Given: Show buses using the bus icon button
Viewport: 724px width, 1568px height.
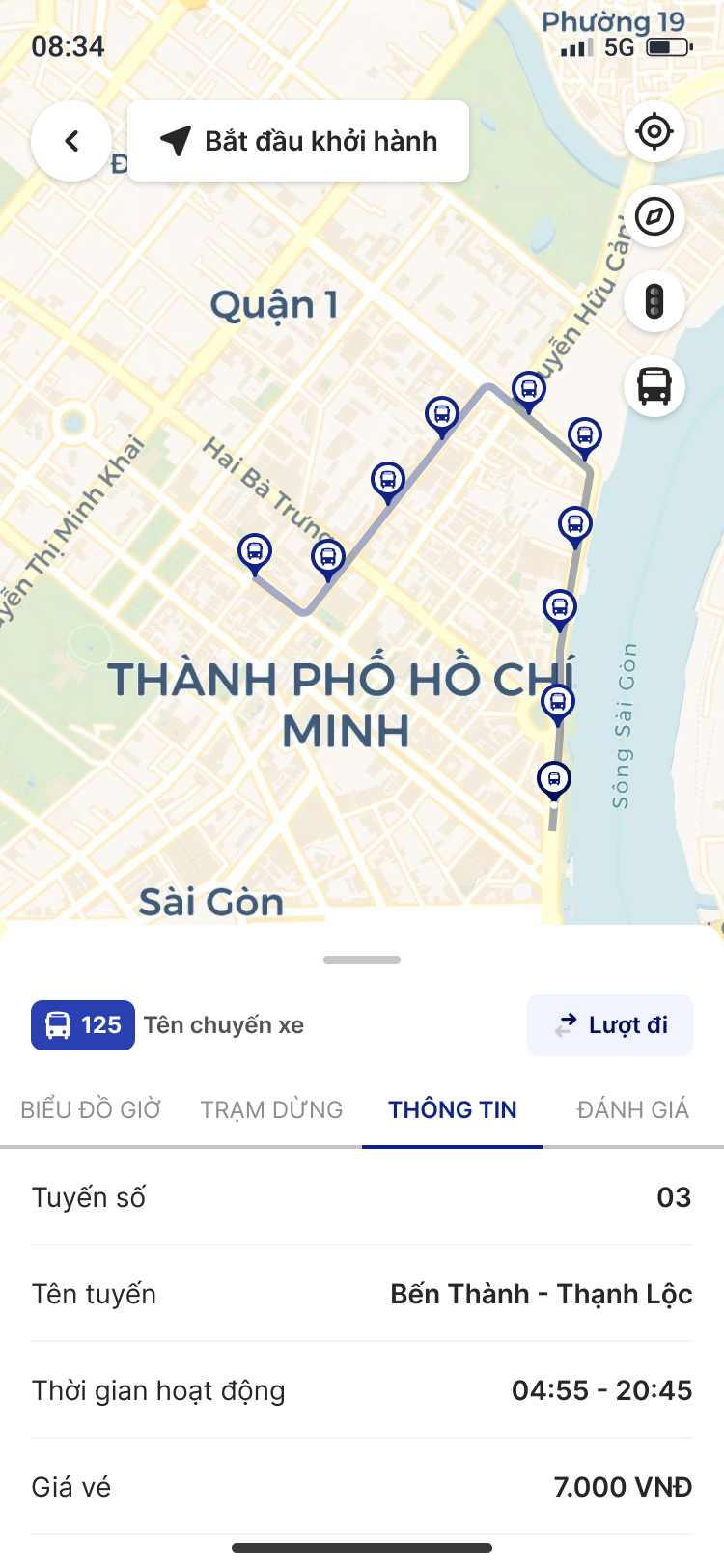Looking at the screenshot, I should click(654, 386).
